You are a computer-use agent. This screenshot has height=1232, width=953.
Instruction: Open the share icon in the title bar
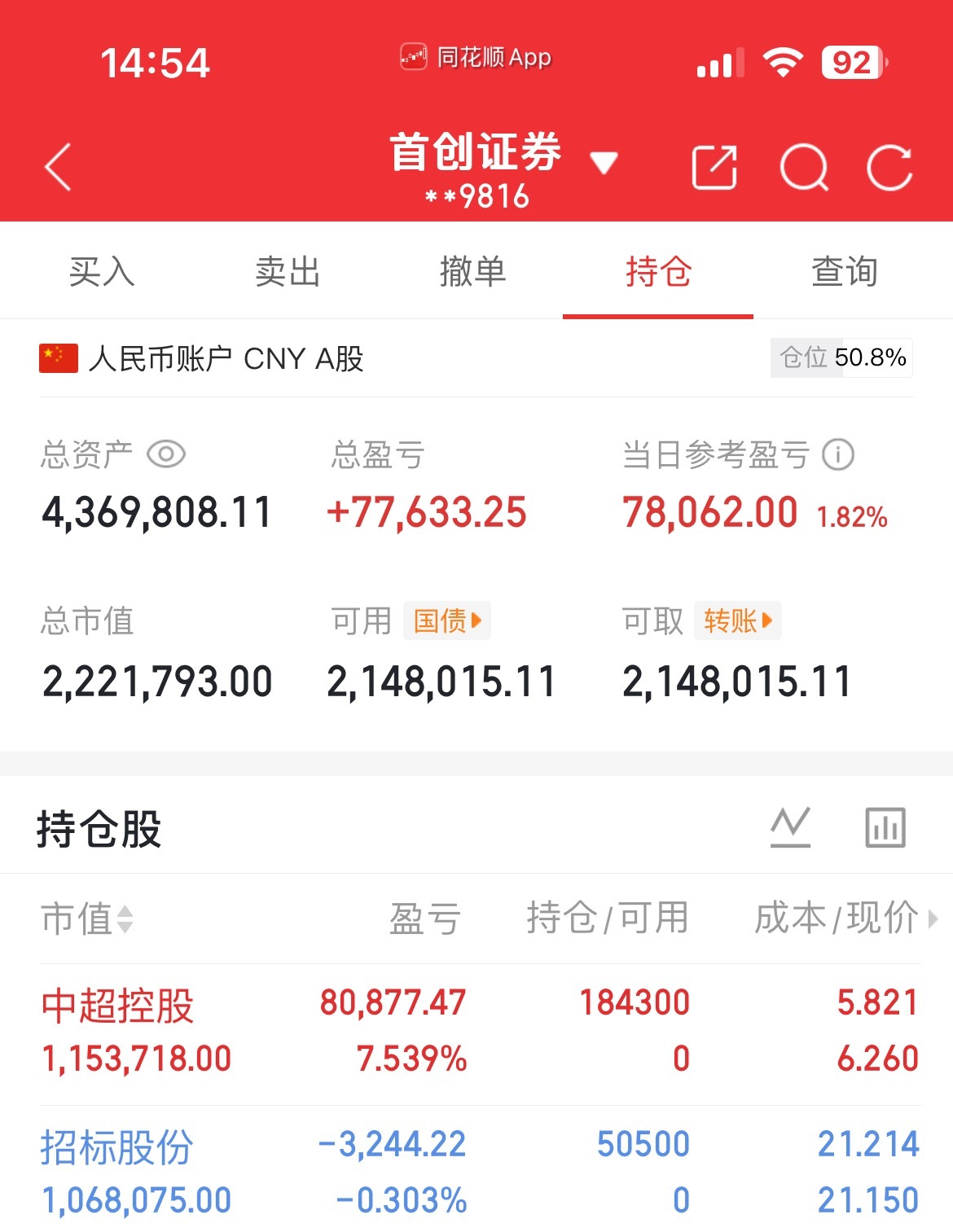click(714, 168)
